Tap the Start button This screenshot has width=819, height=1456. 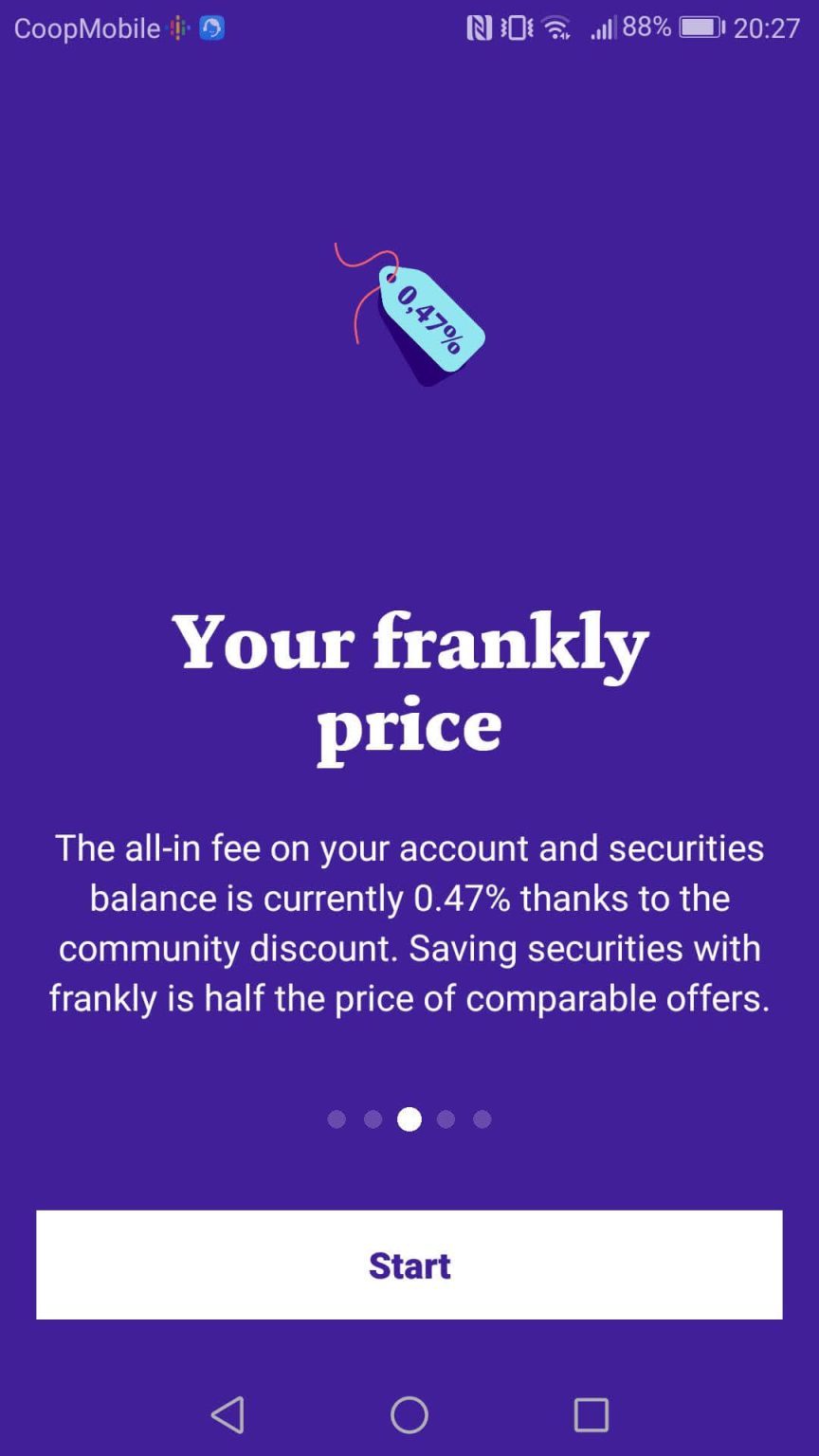pos(409,1265)
